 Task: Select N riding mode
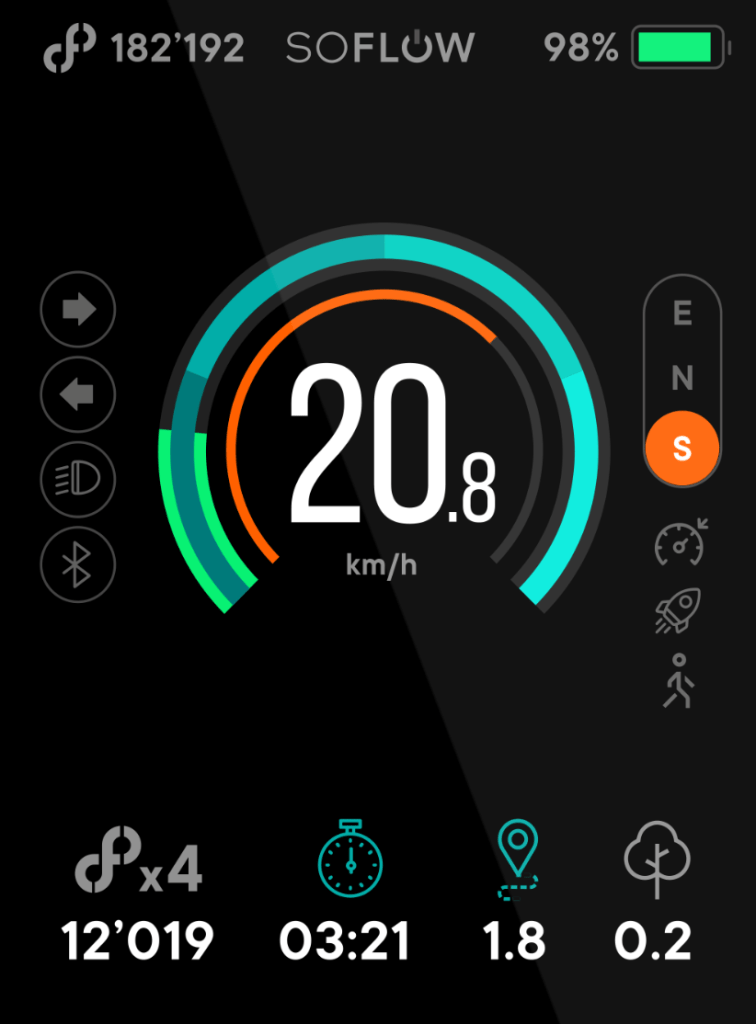point(682,379)
